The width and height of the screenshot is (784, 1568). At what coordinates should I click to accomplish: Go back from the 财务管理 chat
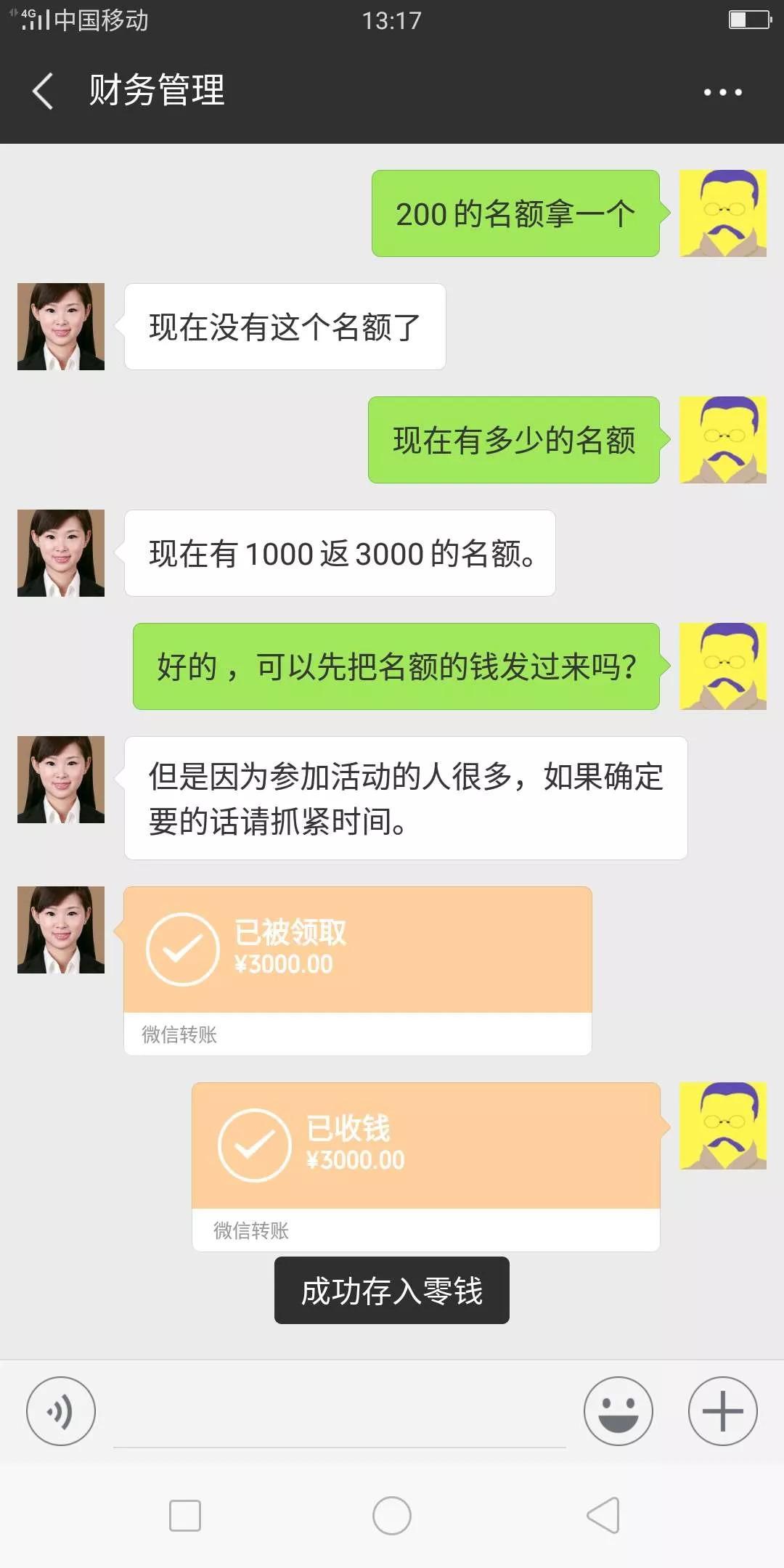[43, 91]
